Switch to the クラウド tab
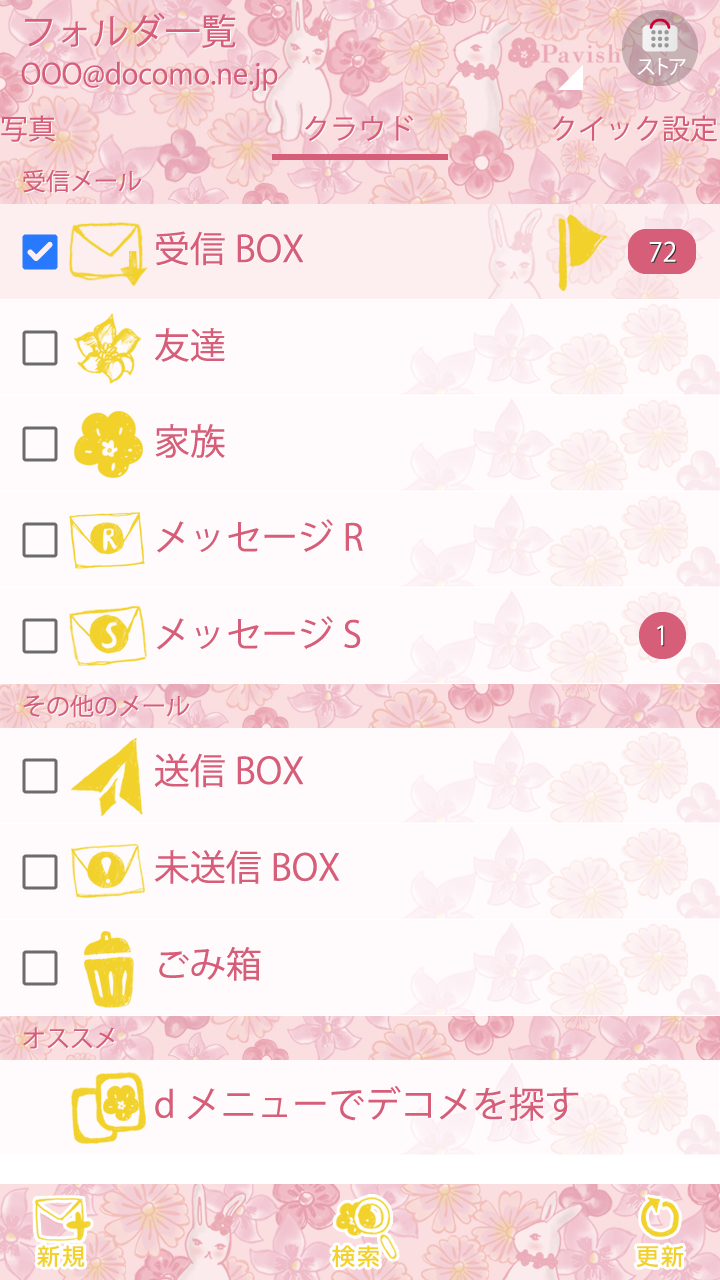720x1280 pixels. (359, 129)
